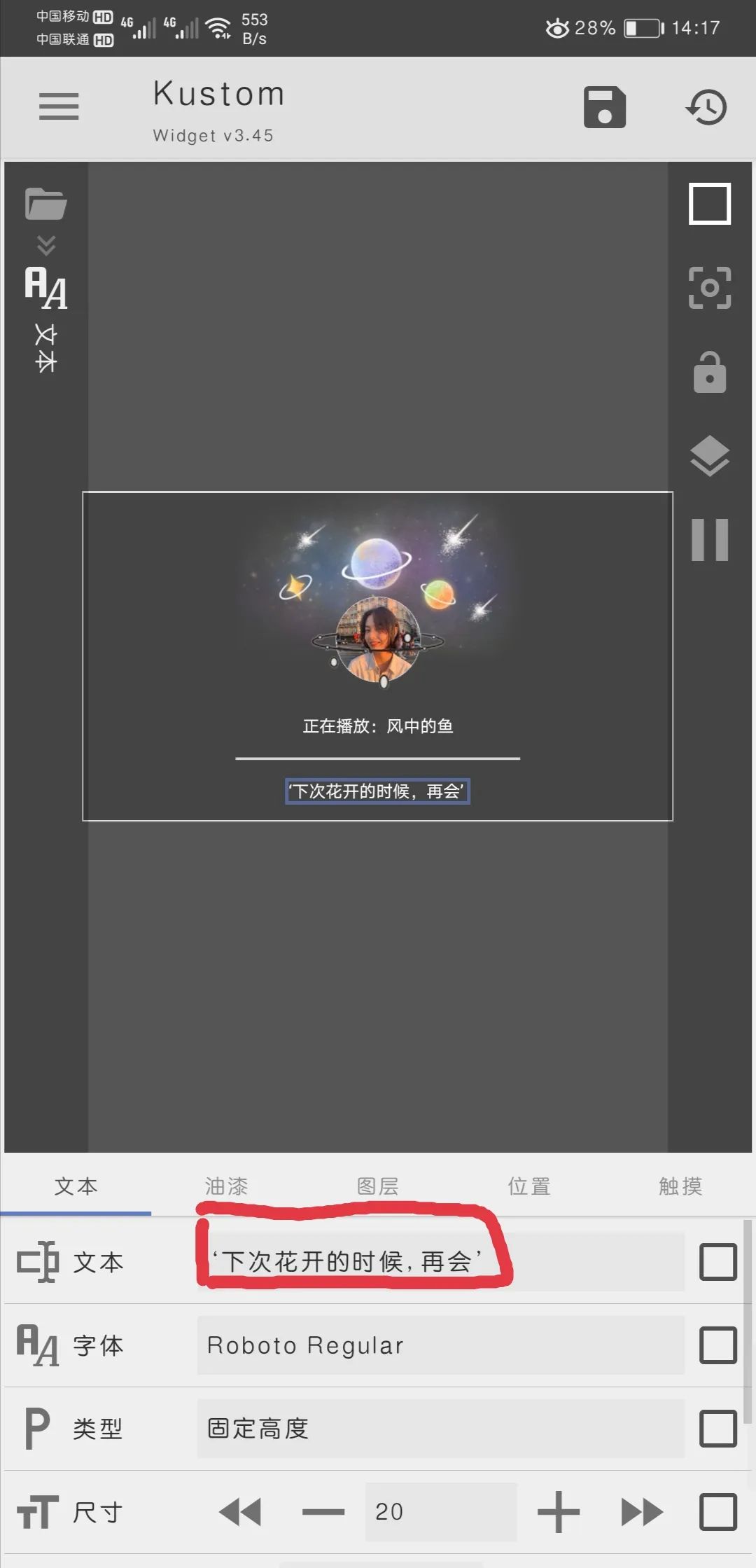Pause the preview updates
Screen dimensions: 756x1568
coord(709,540)
